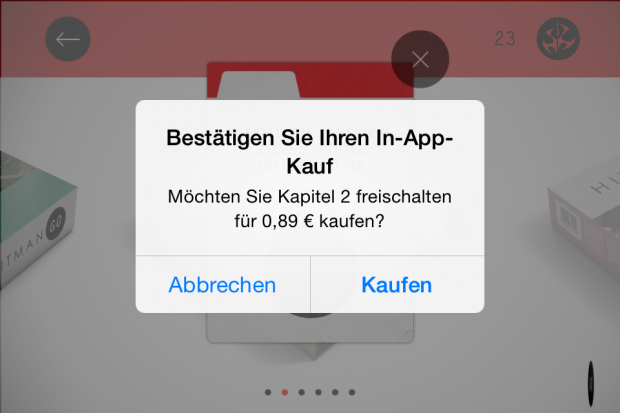Close the overlay with the X button
Screen dimensions: 620x413
(x=420, y=59)
